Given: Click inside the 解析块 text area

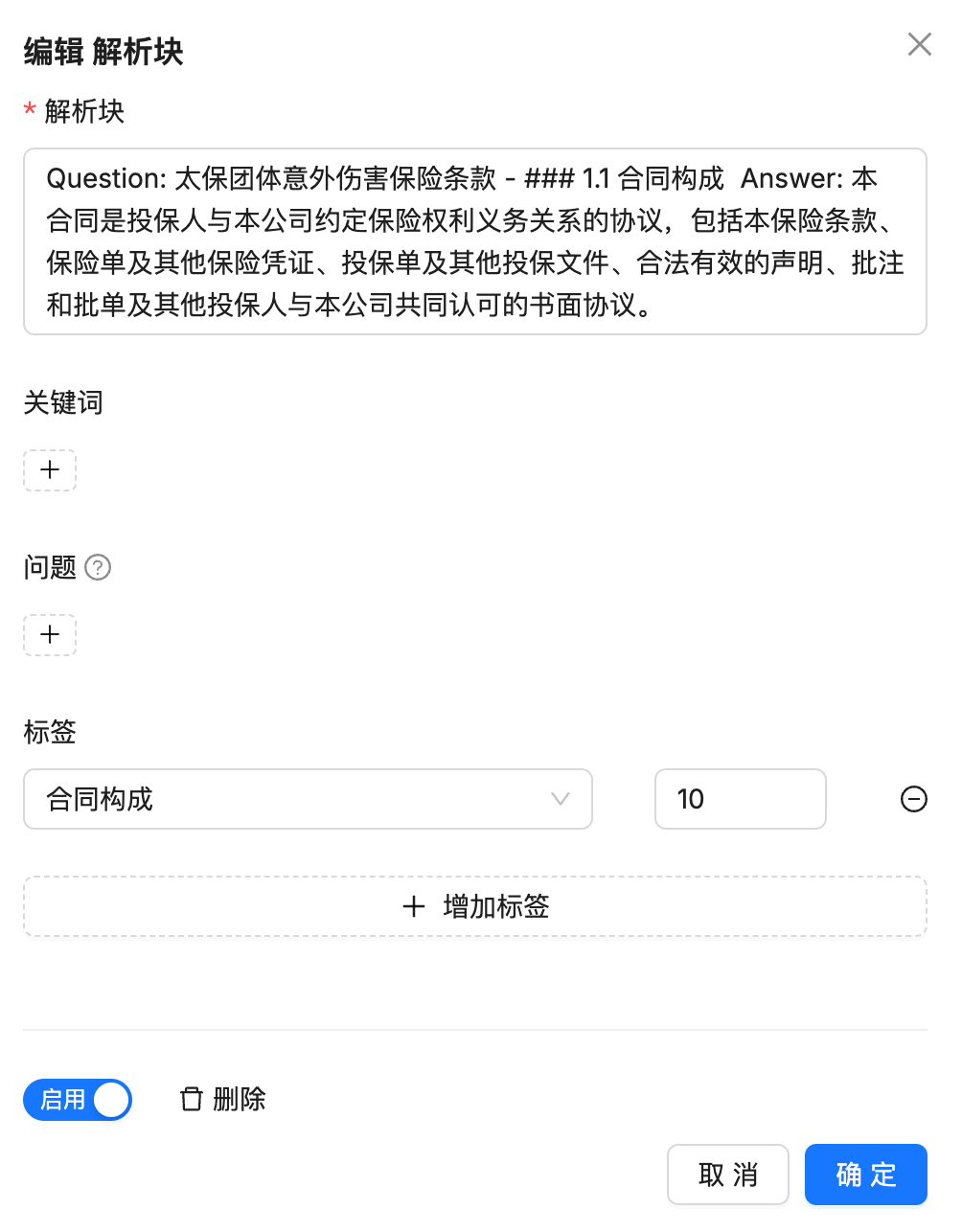Looking at the screenshot, I should coord(475,241).
